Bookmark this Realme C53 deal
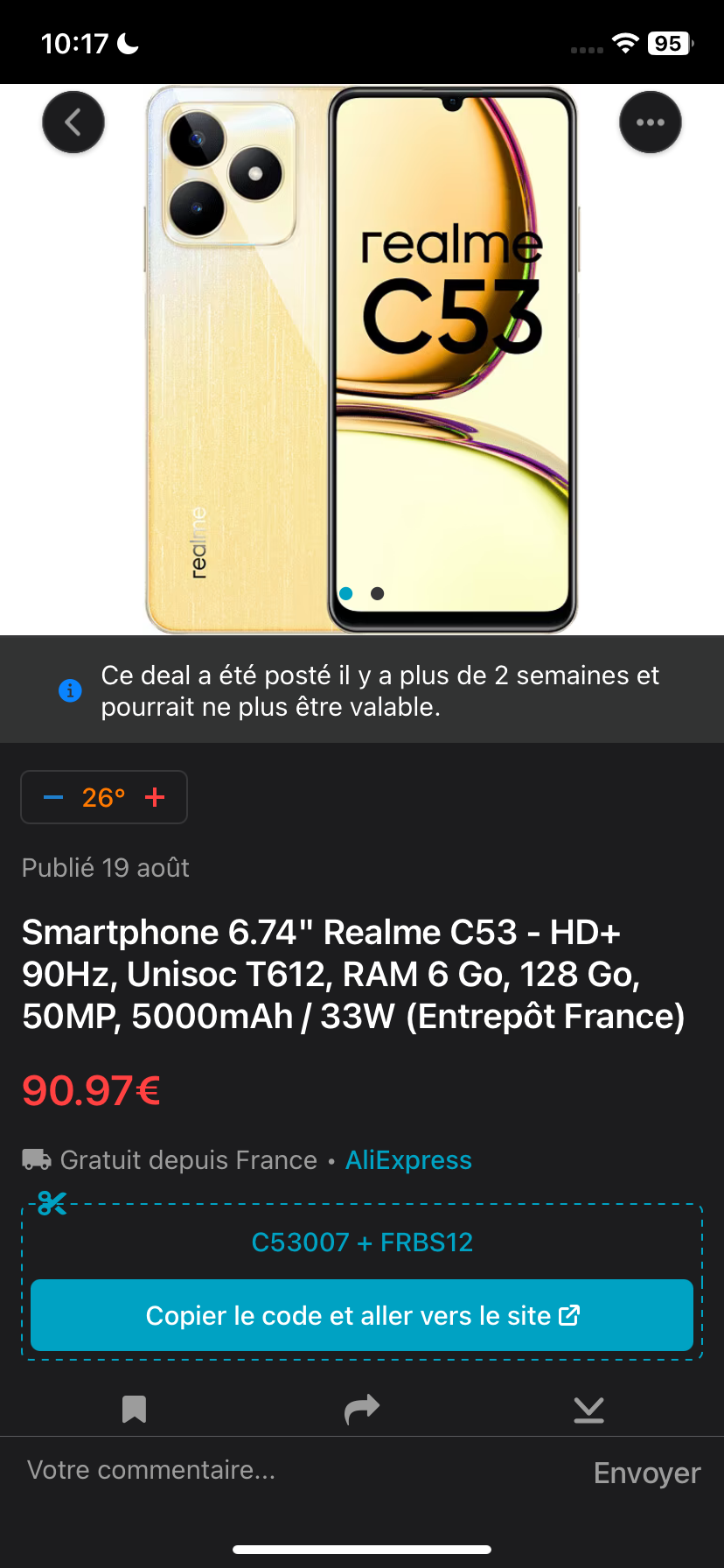 click(134, 1410)
